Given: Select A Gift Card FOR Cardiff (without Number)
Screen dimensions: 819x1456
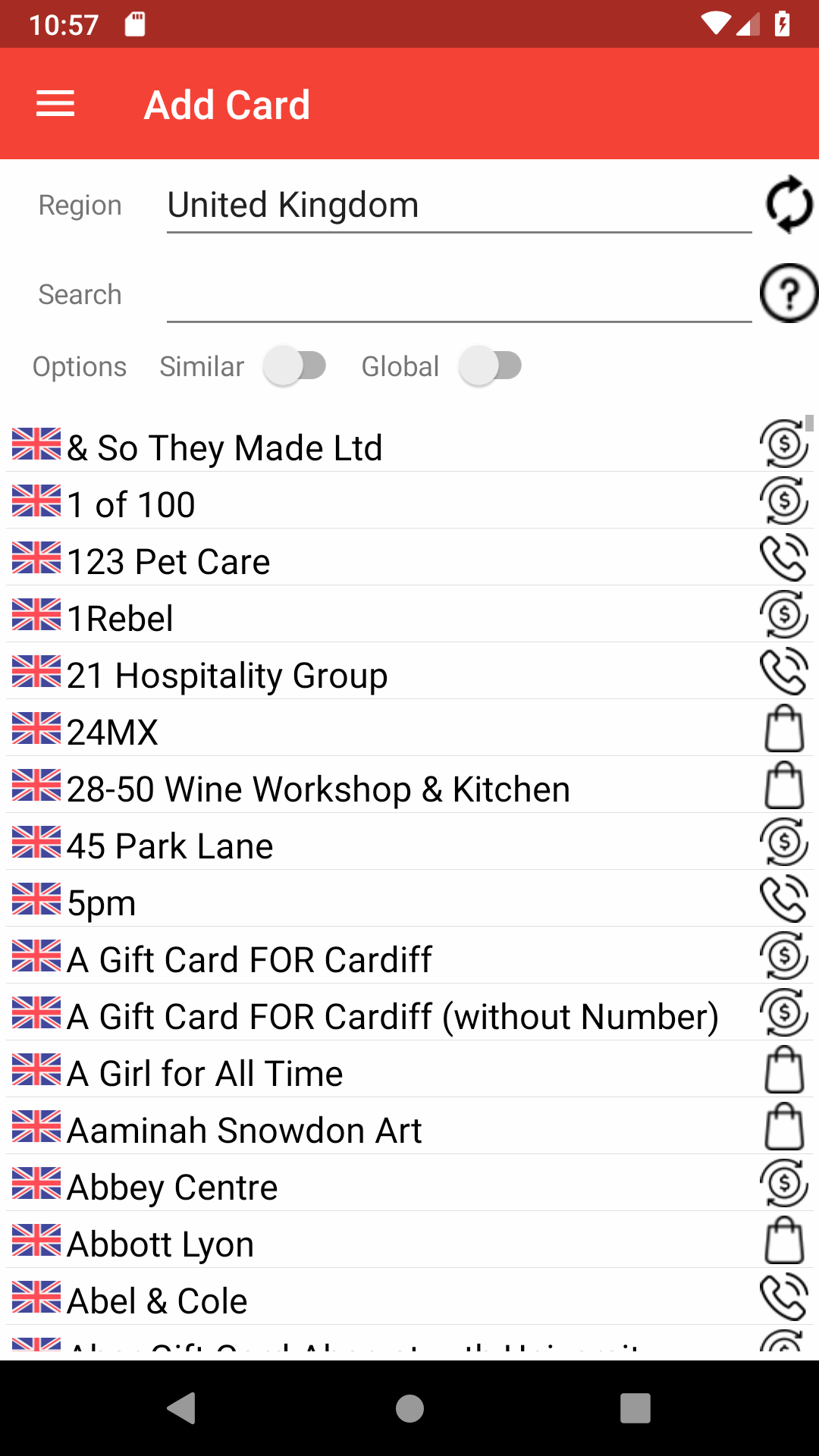Looking at the screenshot, I should [x=392, y=1016].
